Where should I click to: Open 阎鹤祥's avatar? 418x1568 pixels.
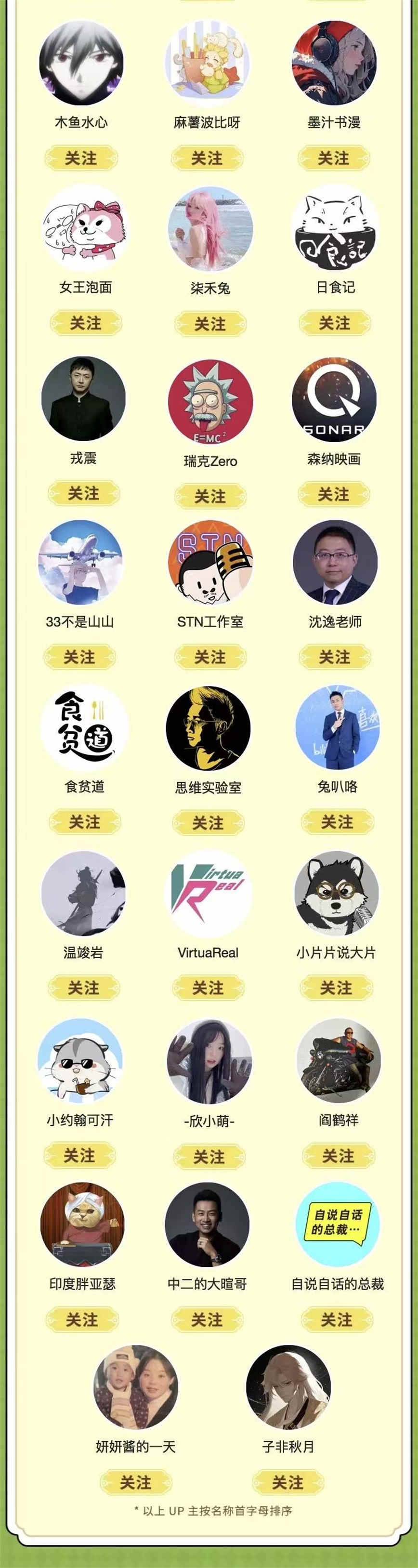[338, 1063]
